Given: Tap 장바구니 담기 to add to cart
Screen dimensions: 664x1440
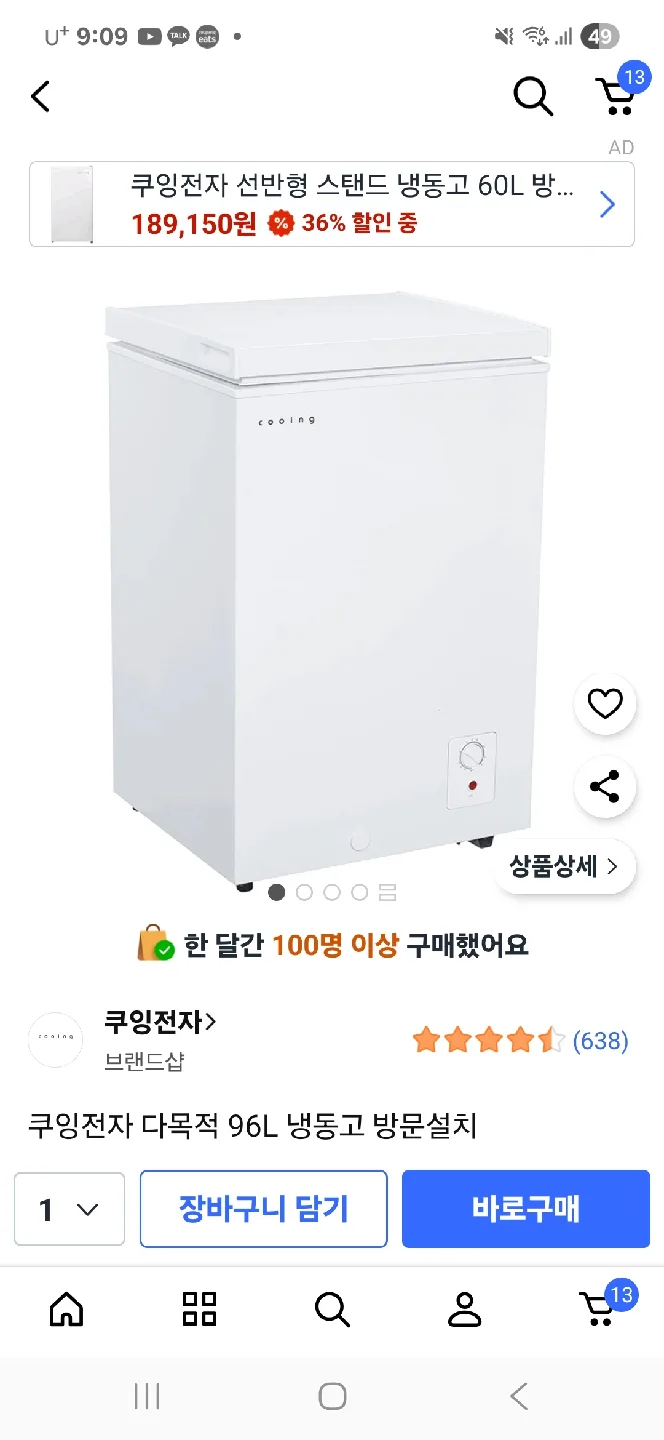Looking at the screenshot, I should coord(263,1209).
